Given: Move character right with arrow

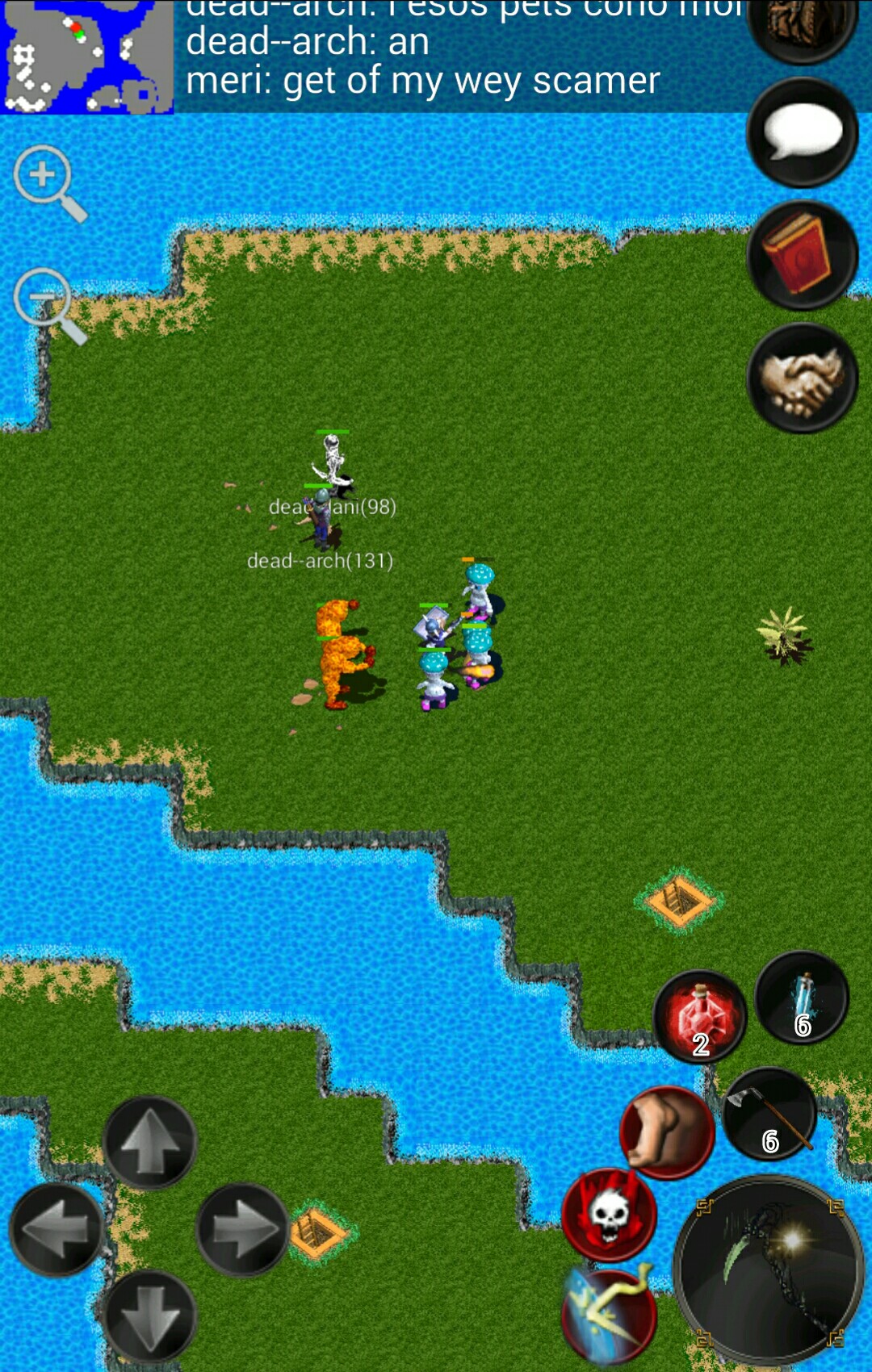Looking at the screenshot, I should pyautogui.click(x=242, y=1229).
